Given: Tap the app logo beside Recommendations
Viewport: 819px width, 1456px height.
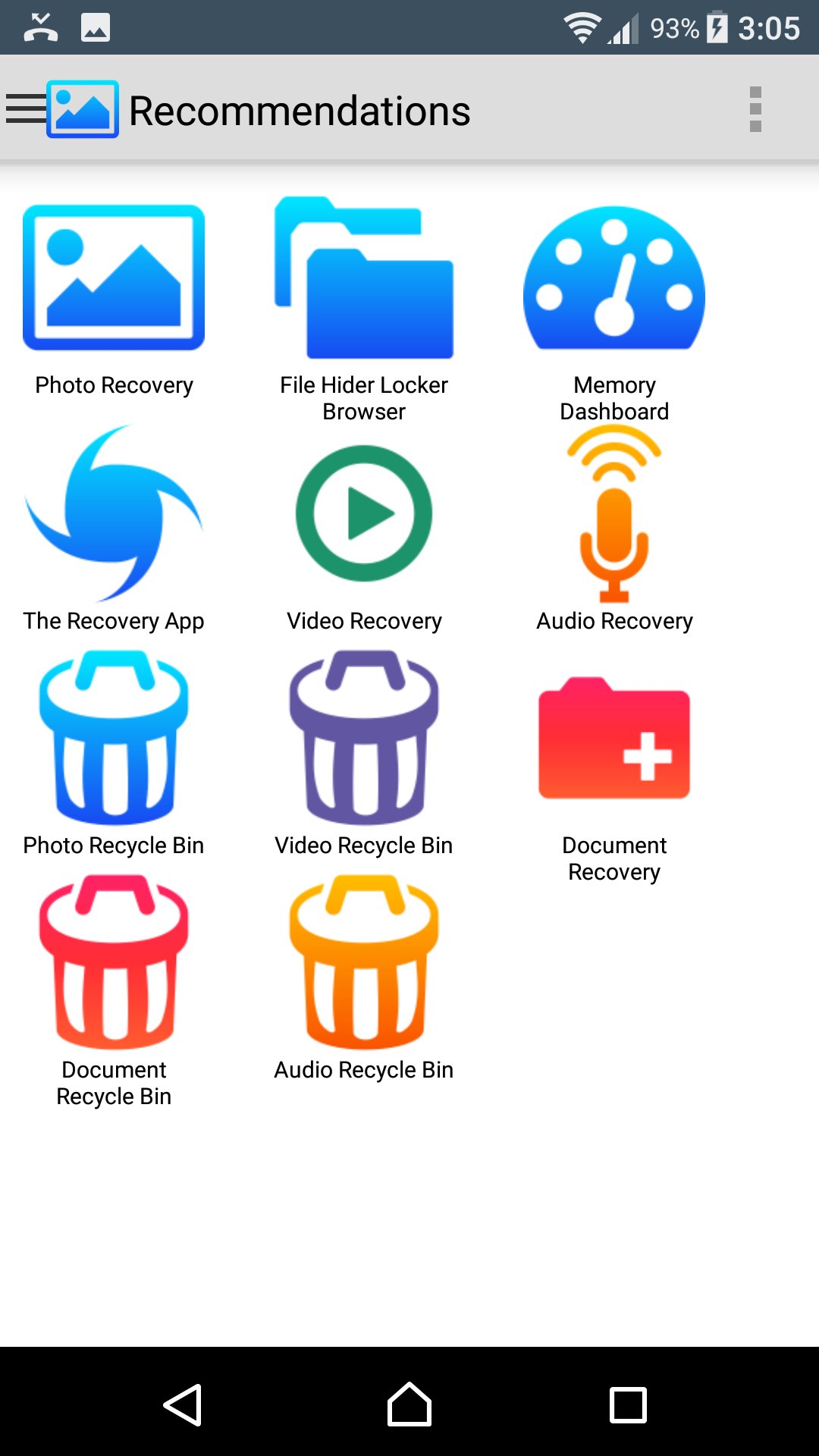Looking at the screenshot, I should (x=82, y=109).
